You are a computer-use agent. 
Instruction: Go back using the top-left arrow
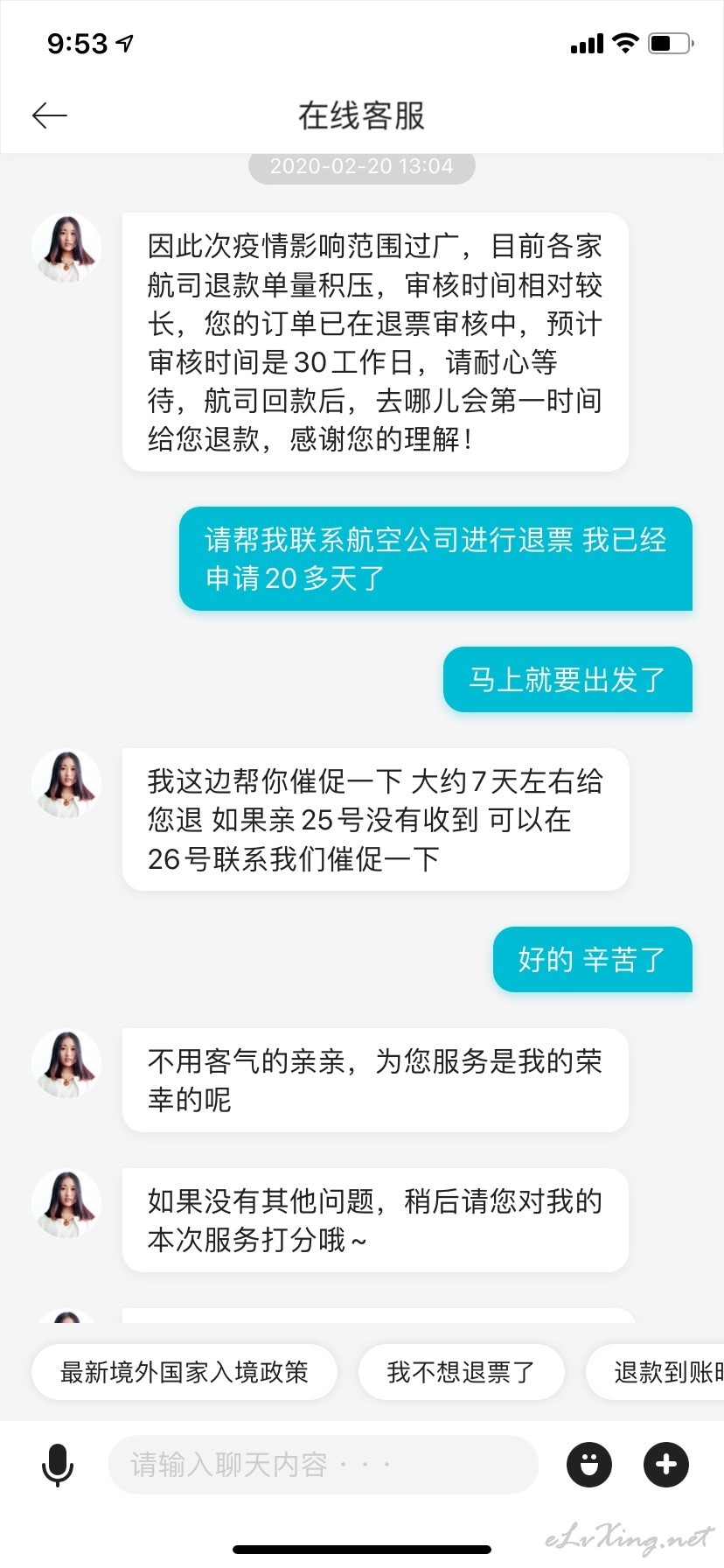[x=49, y=115]
